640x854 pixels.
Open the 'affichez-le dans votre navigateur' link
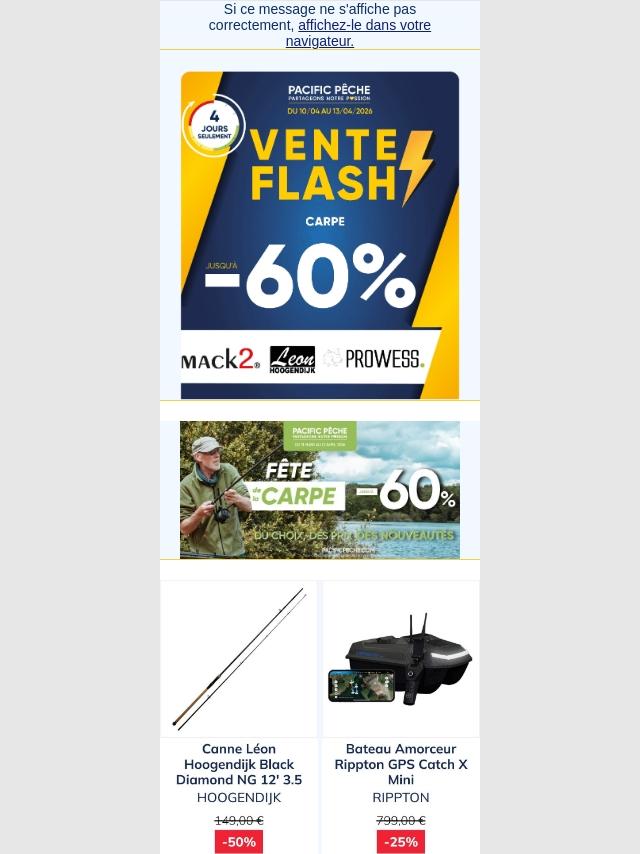tap(364, 25)
